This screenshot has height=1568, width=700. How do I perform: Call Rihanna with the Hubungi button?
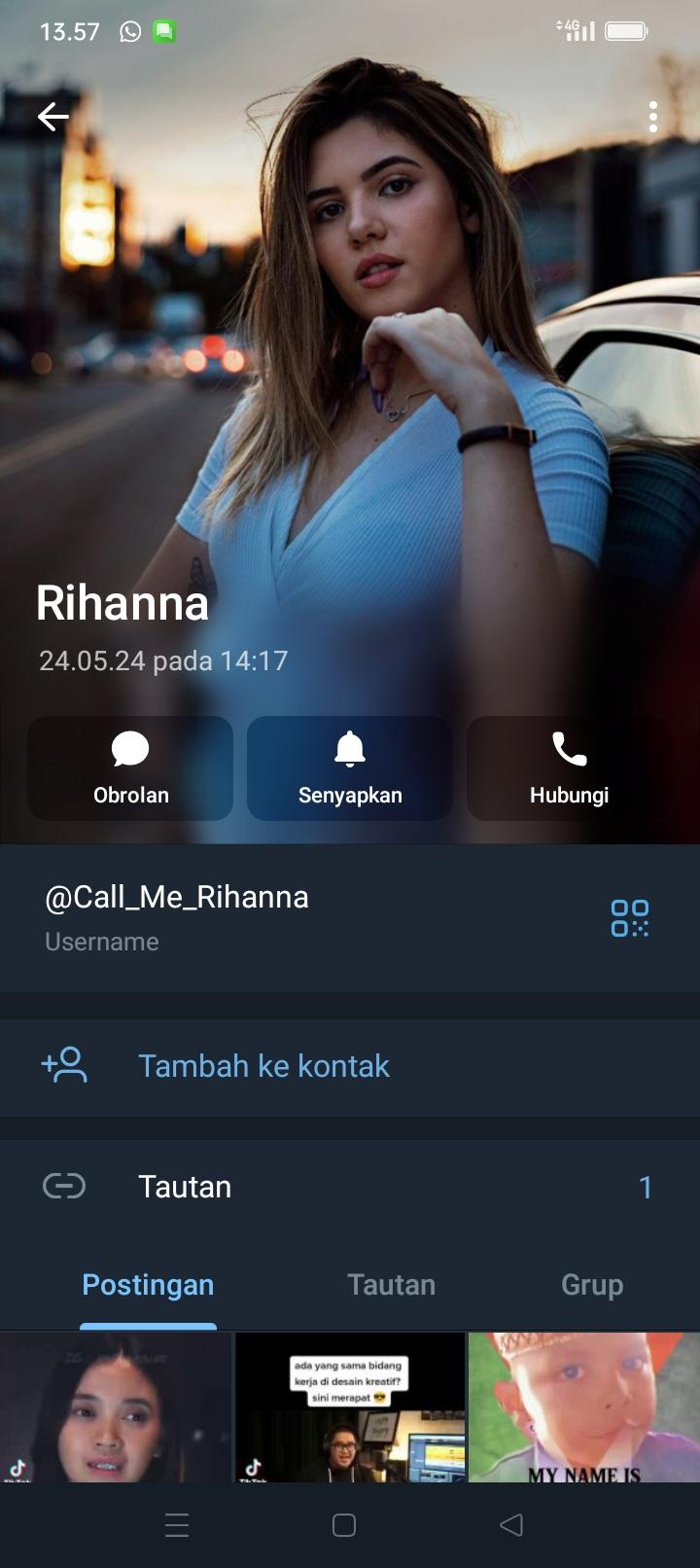click(570, 768)
